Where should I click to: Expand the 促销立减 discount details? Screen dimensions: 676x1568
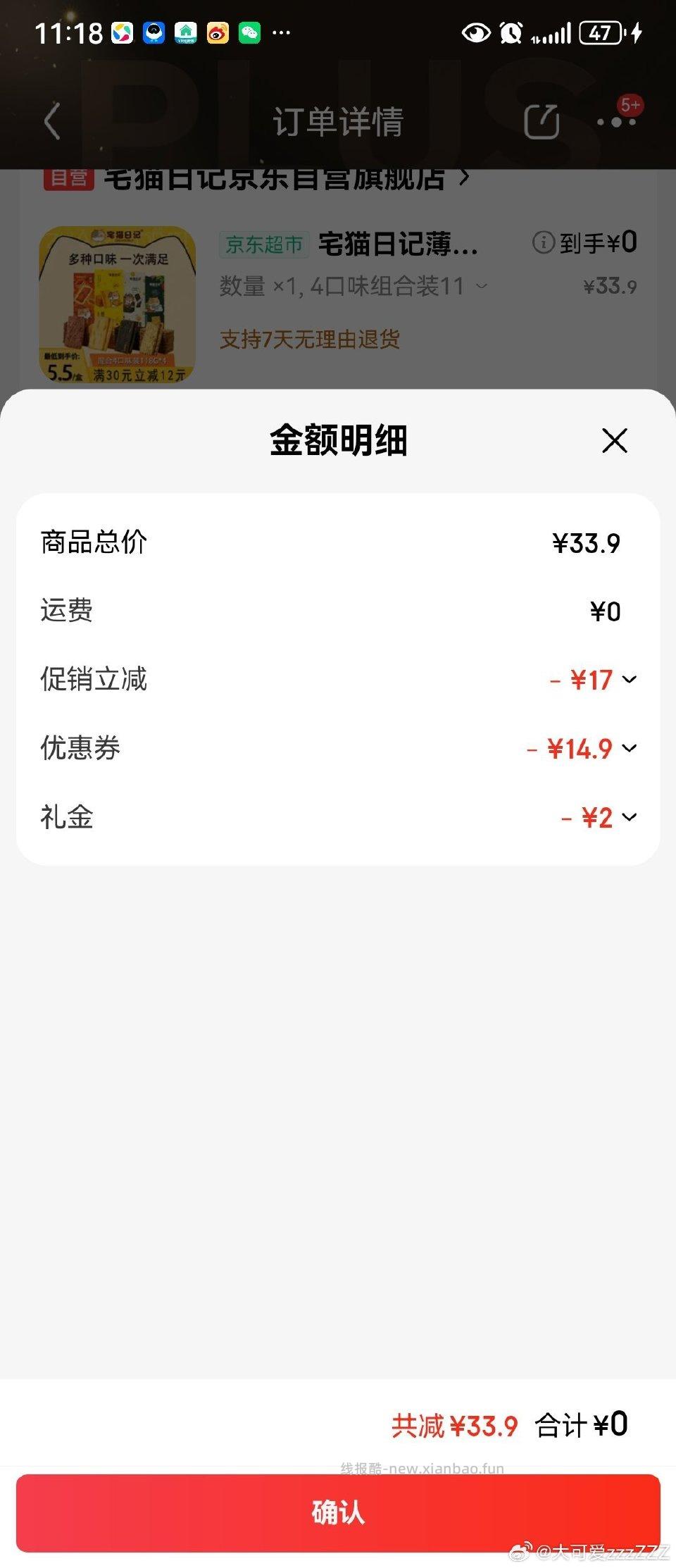click(629, 680)
